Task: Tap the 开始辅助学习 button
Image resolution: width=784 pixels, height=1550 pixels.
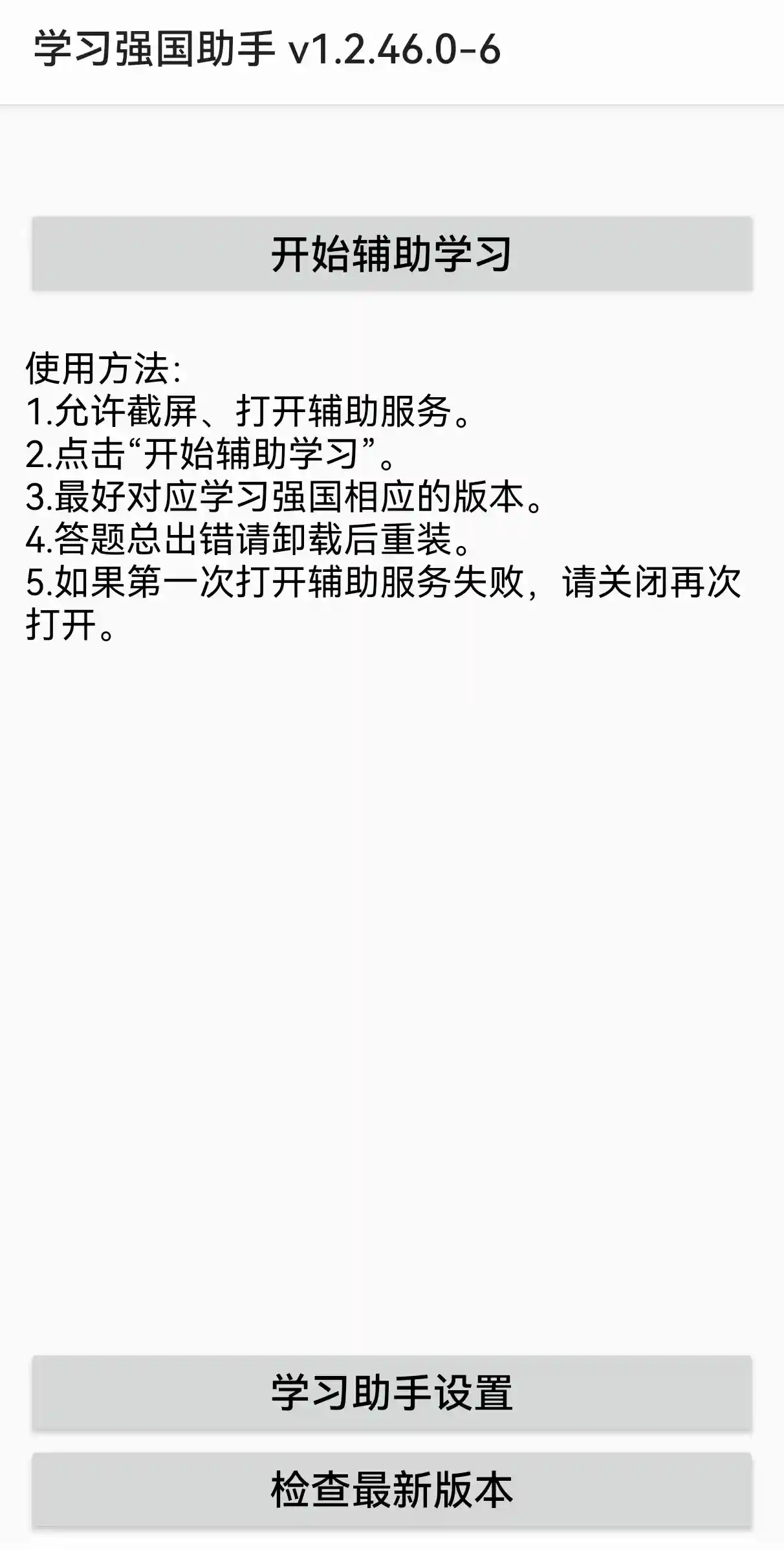Action: (x=392, y=254)
